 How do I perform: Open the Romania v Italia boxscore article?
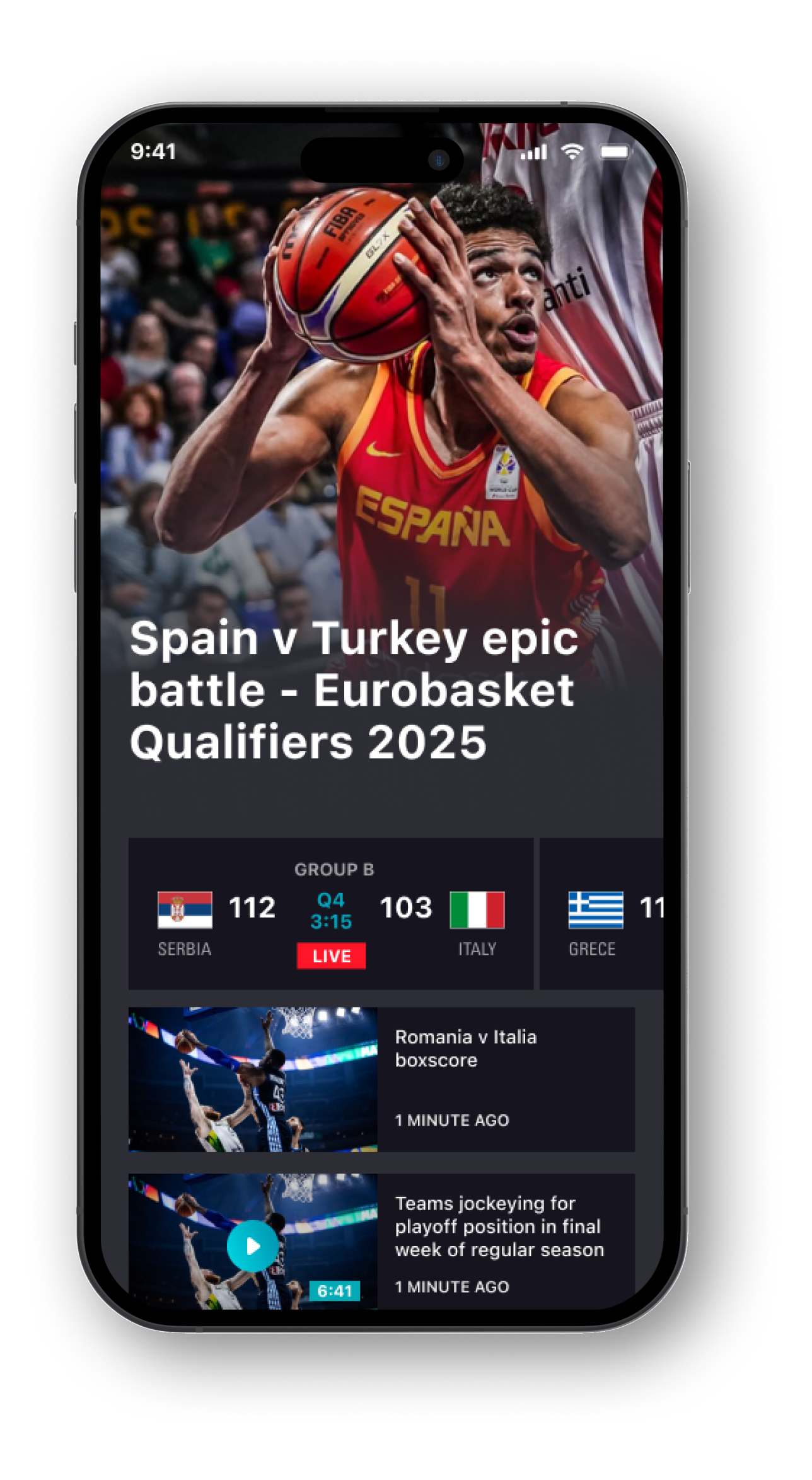pyautogui.click(x=381, y=1079)
